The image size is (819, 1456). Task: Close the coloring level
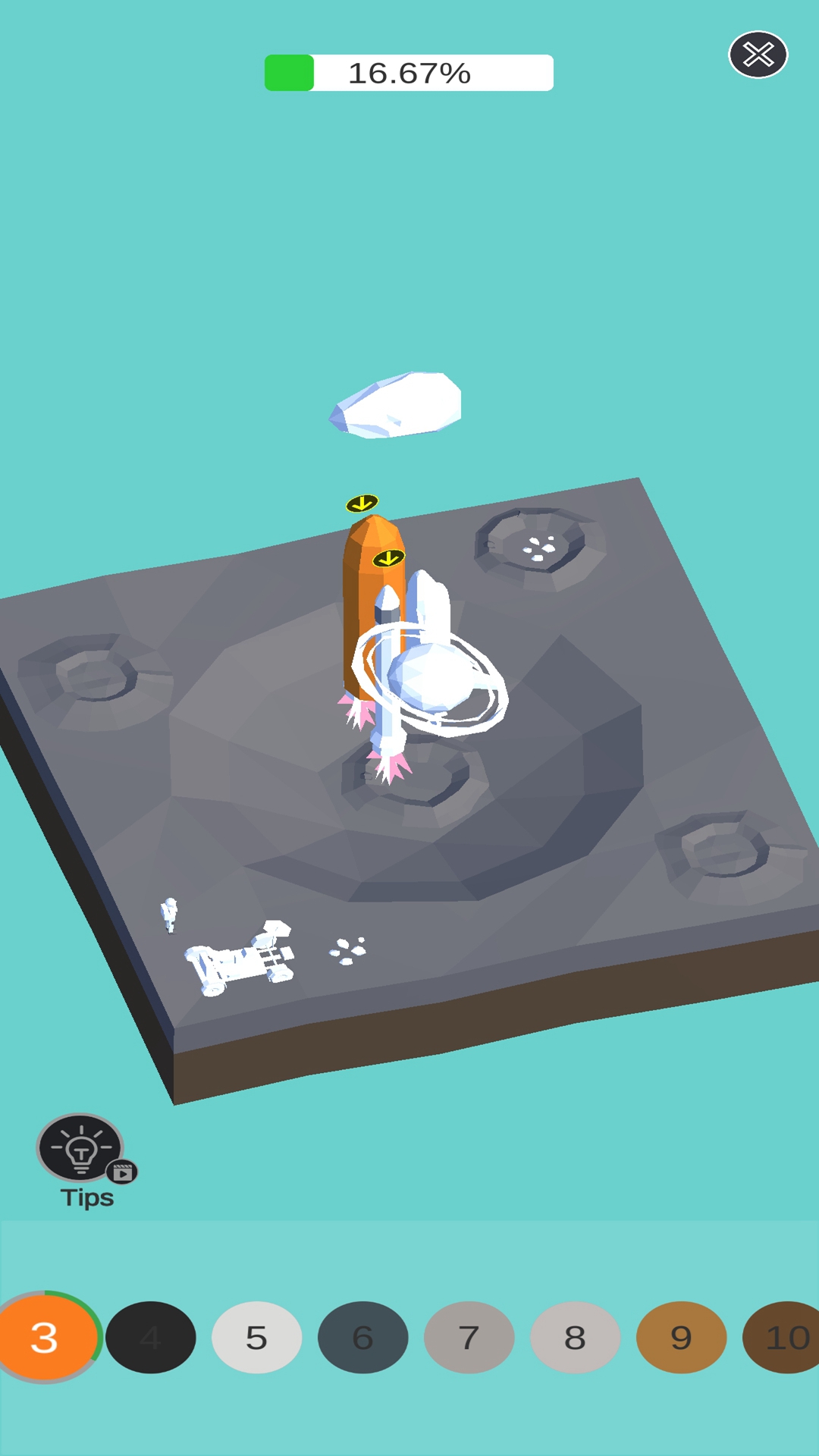click(758, 55)
